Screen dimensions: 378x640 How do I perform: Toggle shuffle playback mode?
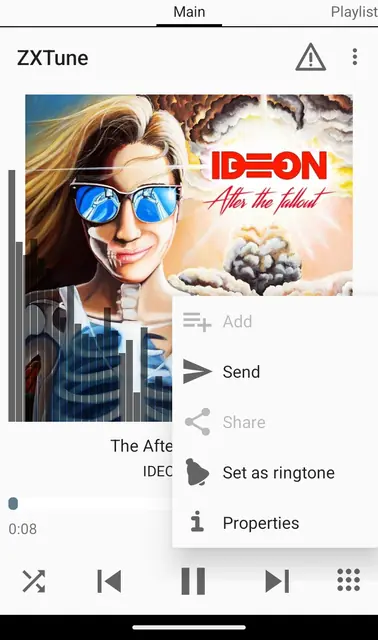[x=33, y=581]
